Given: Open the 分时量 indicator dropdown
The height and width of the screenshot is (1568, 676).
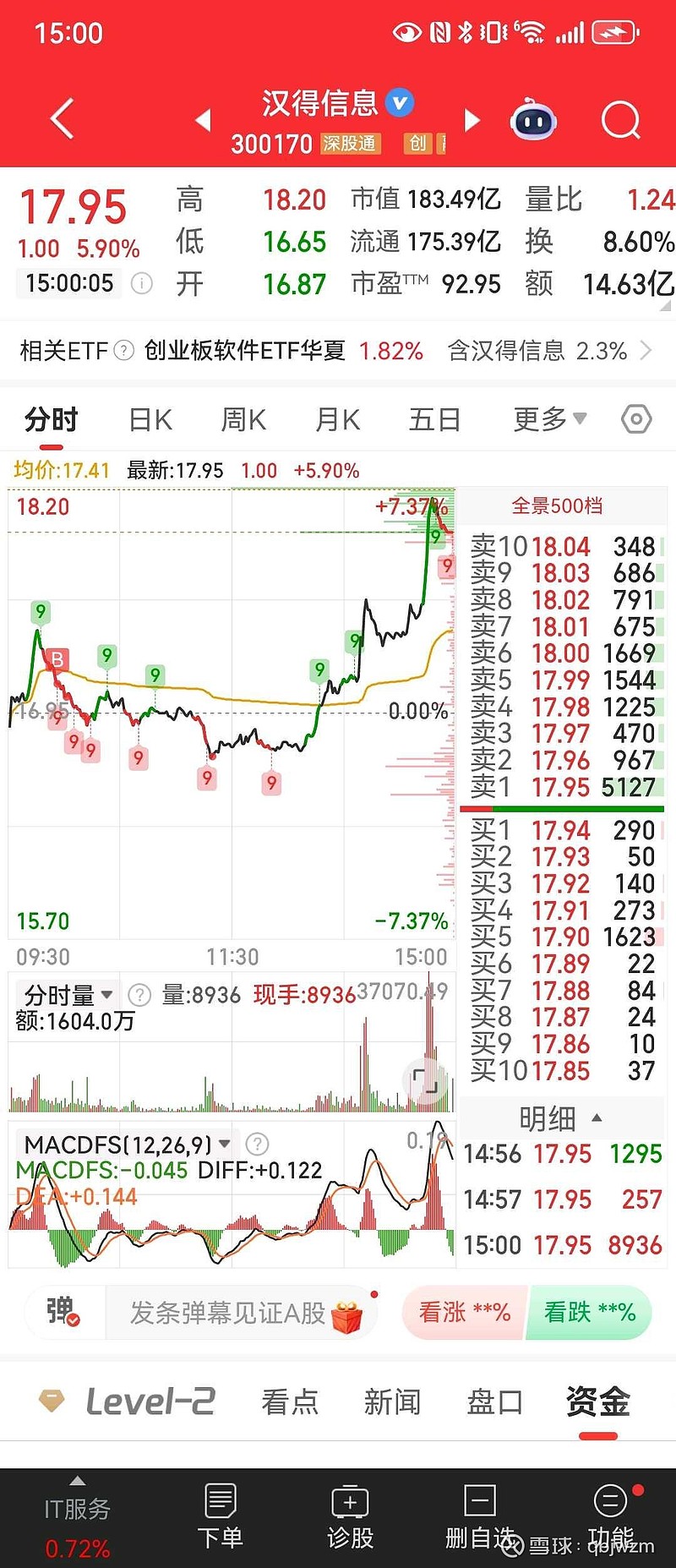Looking at the screenshot, I should [x=68, y=995].
